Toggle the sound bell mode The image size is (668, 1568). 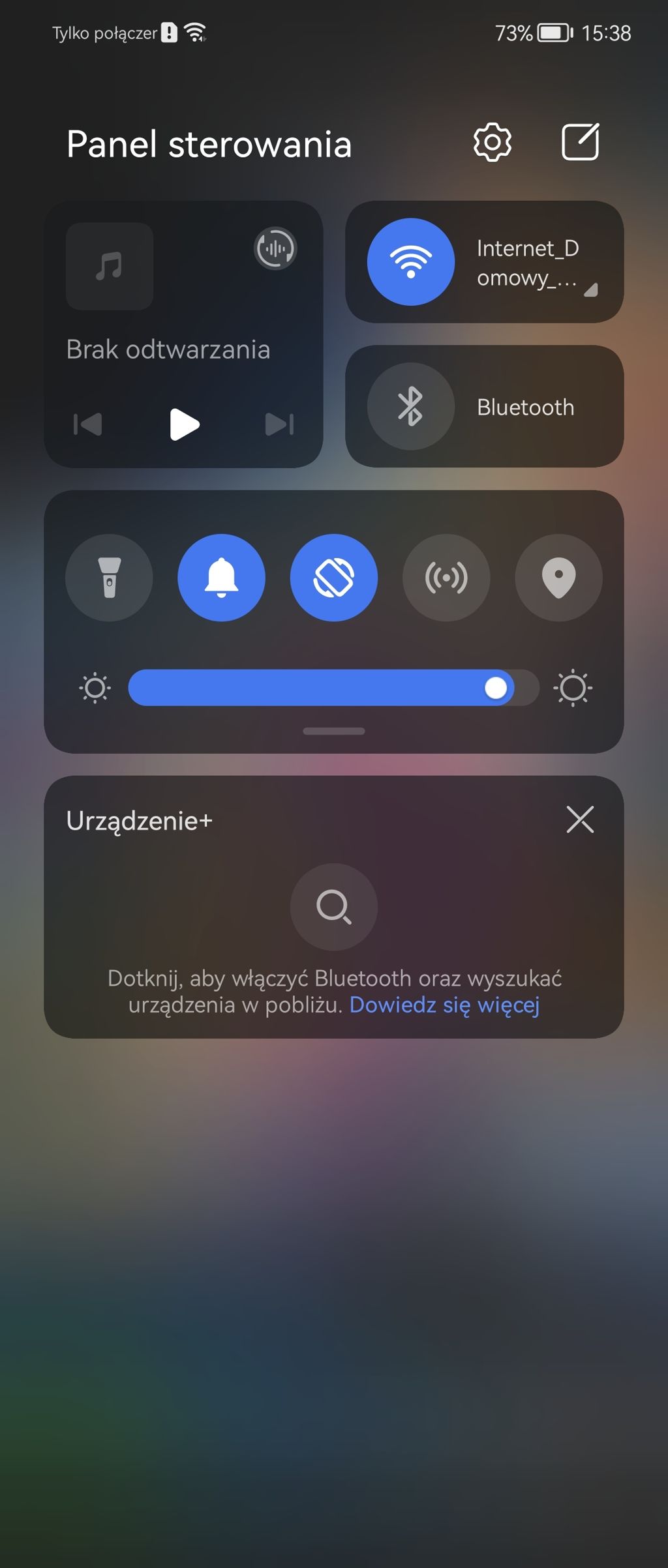221,578
